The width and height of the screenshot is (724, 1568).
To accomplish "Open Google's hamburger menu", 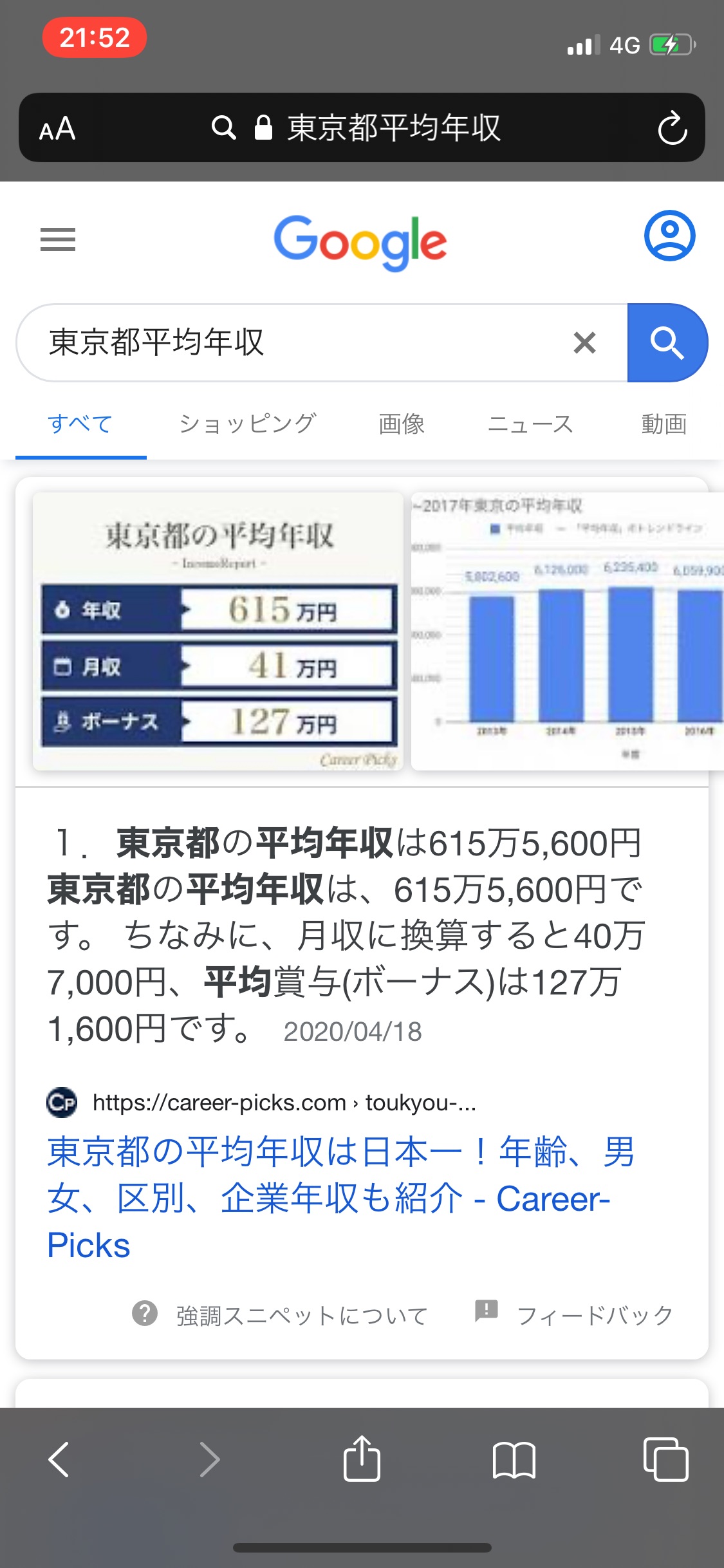I will (x=58, y=239).
